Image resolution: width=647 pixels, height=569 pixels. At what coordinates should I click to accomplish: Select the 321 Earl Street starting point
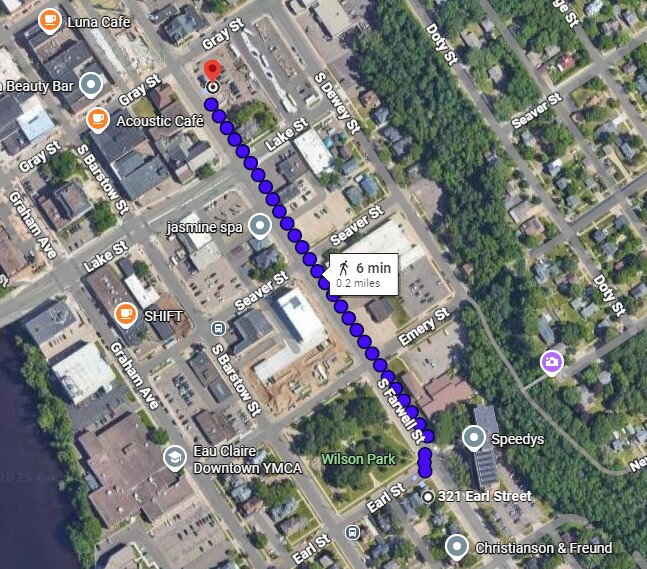(429, 496)
